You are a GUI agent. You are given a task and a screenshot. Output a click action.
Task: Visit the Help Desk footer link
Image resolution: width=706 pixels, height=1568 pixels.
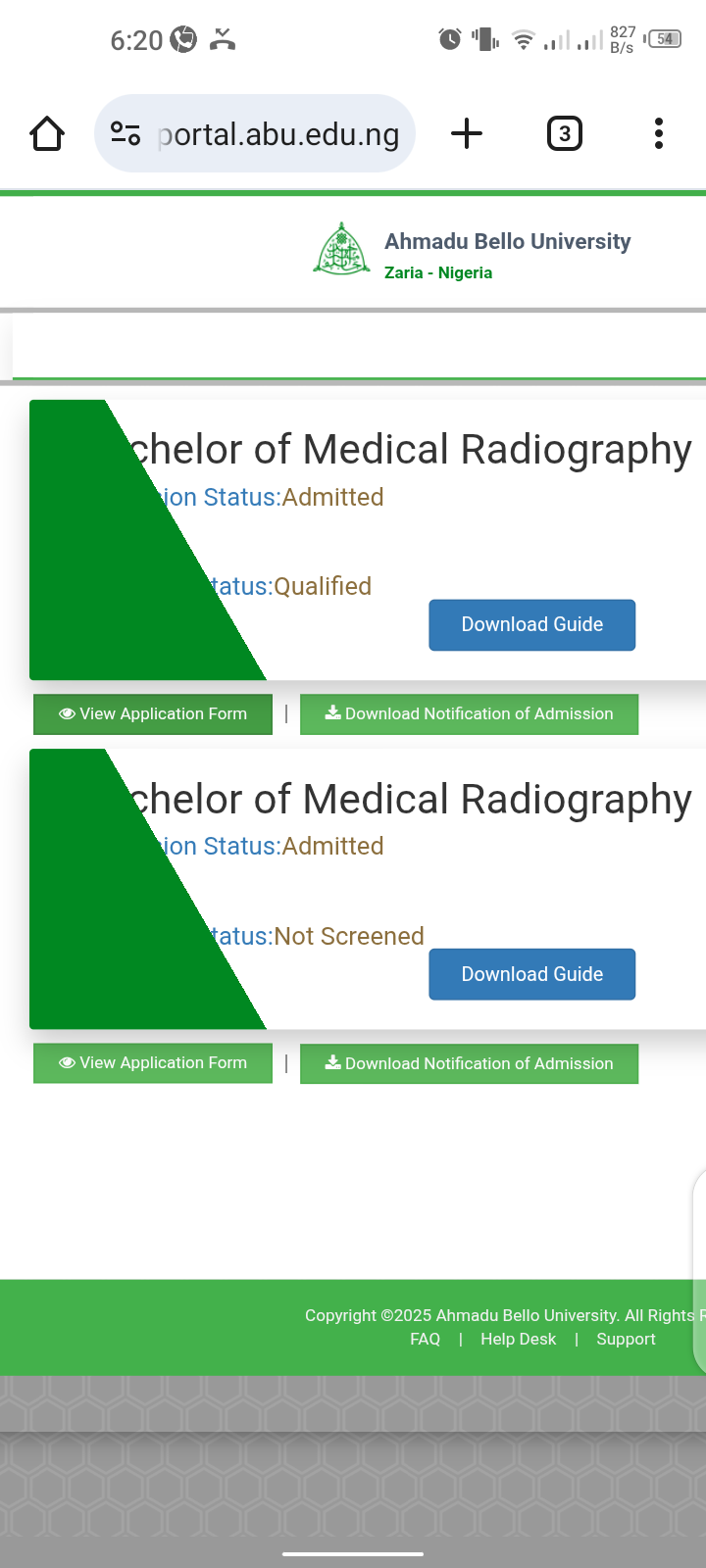coord(518,1339)
